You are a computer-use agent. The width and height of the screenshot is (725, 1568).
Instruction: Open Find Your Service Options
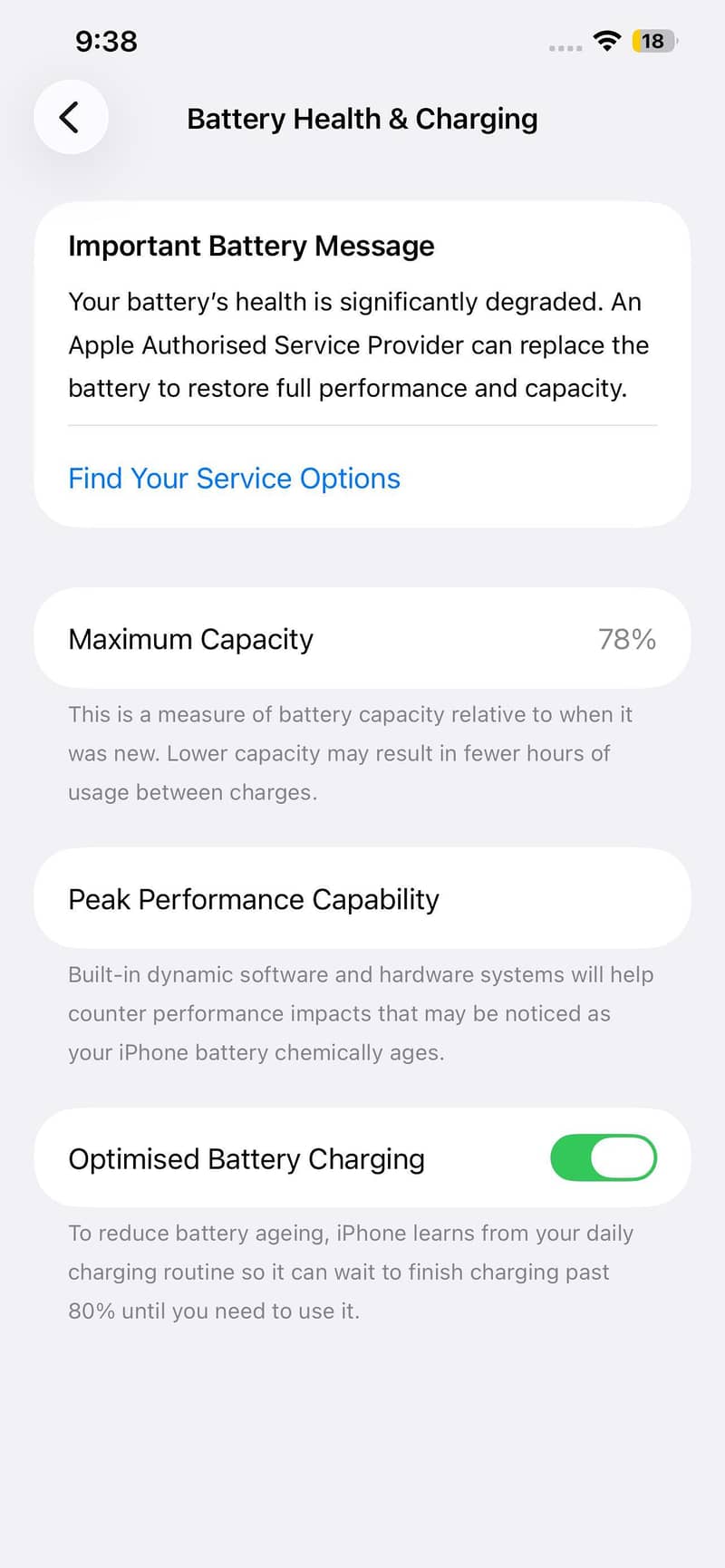point(233,478)
